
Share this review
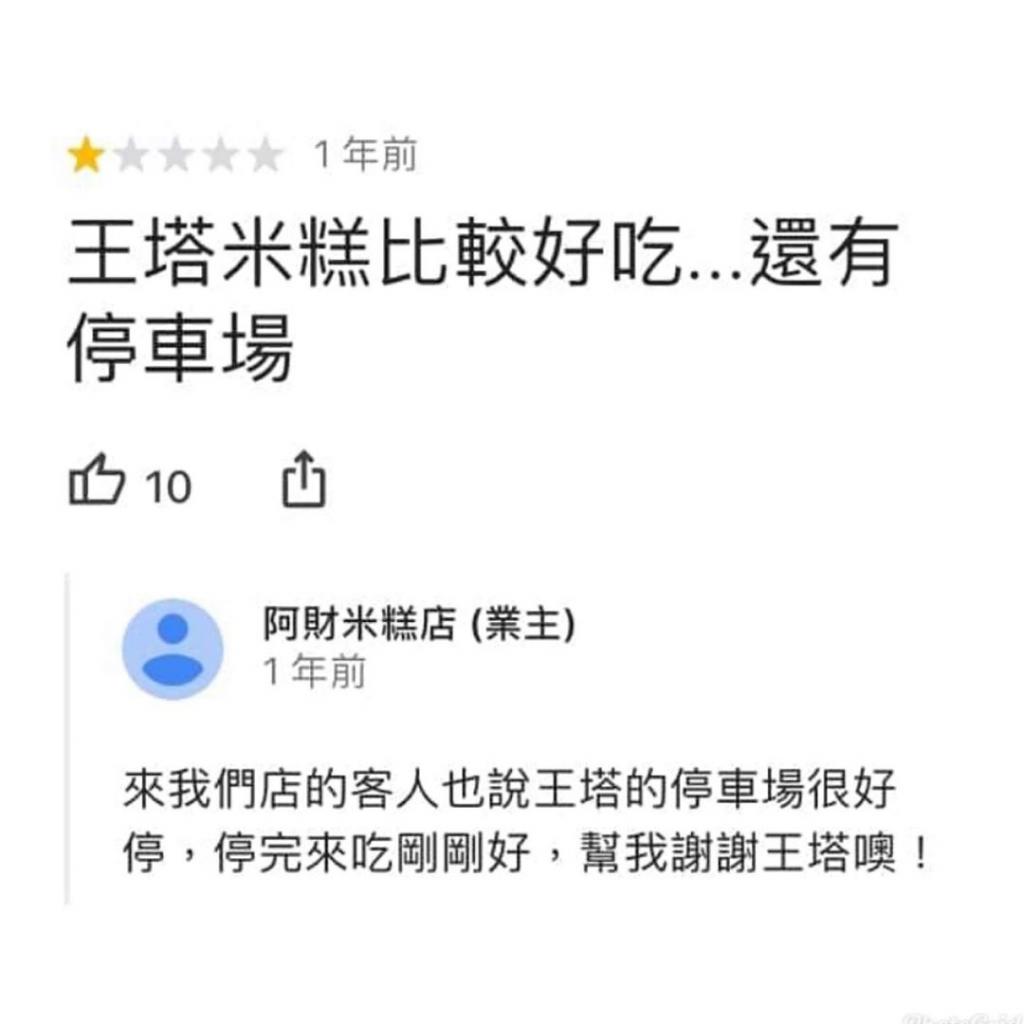point(303,481)
